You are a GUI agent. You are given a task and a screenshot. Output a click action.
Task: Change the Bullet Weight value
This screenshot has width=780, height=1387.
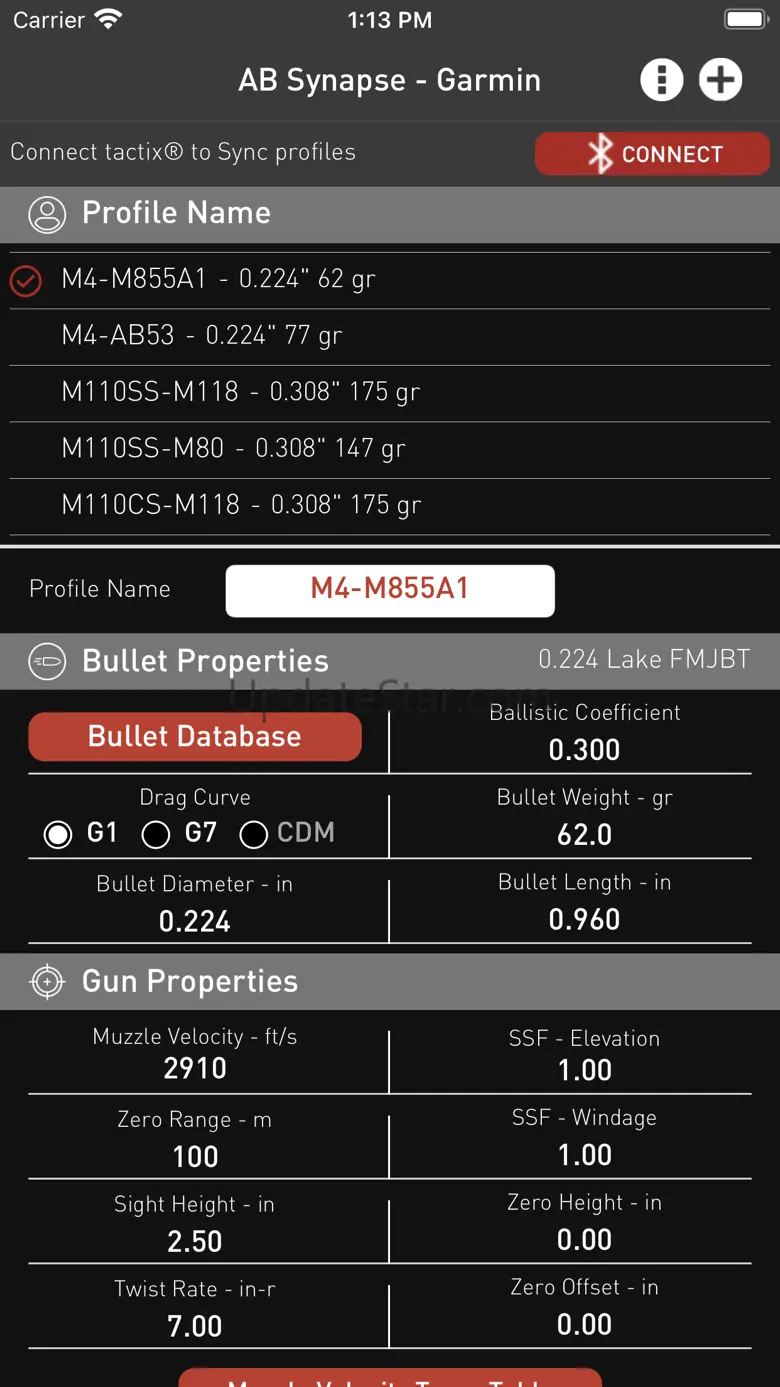[584, 835]
